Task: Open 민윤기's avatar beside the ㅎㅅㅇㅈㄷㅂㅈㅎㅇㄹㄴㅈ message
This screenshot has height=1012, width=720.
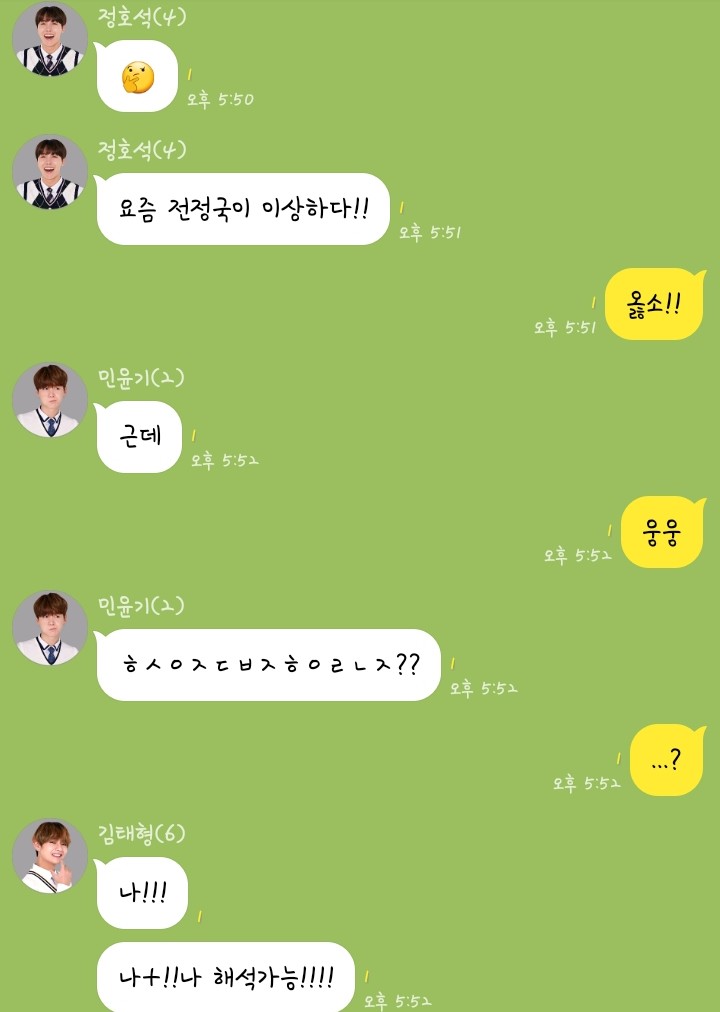Action: (50, 628)
